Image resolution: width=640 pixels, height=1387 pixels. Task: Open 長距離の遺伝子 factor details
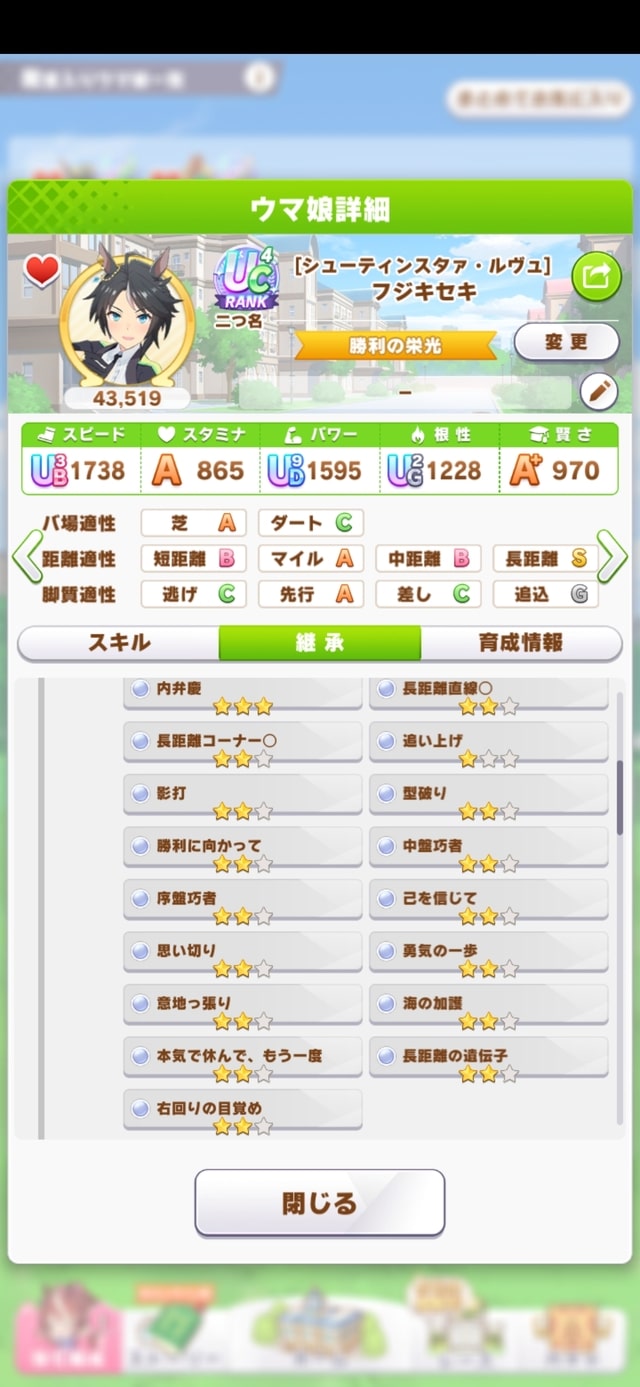488,1061
